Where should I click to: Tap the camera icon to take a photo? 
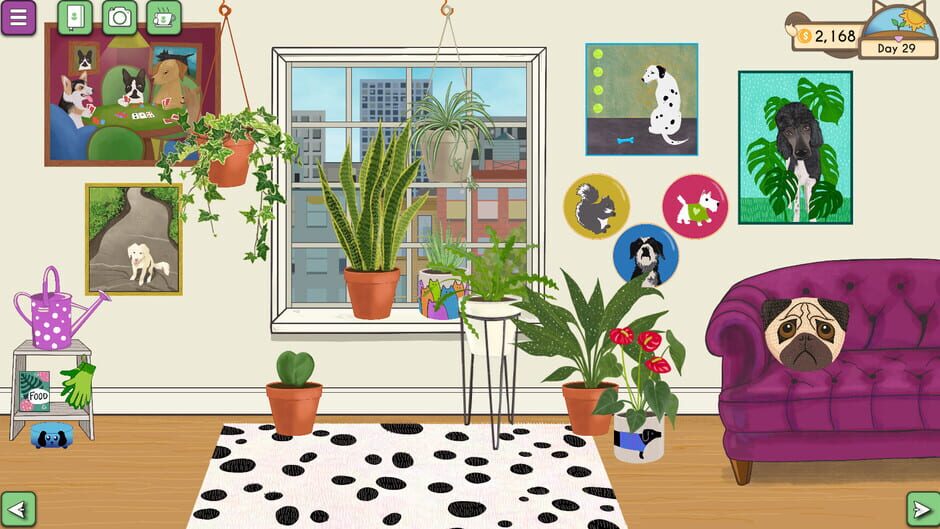(119, 17)
